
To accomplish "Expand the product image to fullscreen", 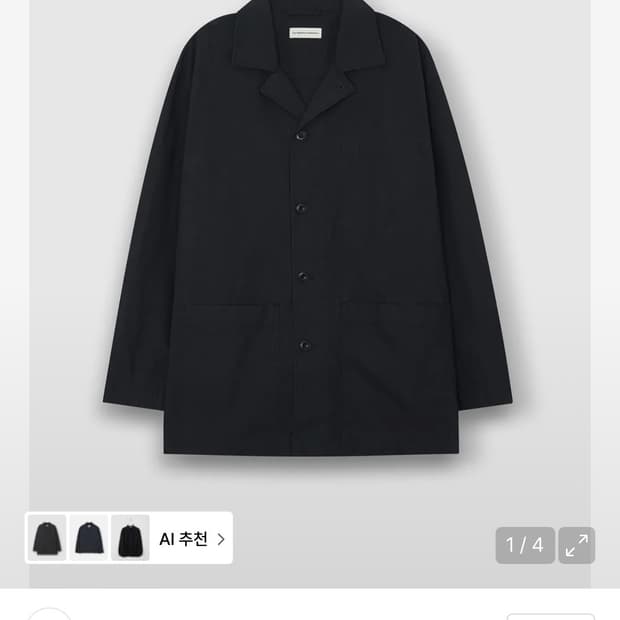I will (x=577, y=545).
